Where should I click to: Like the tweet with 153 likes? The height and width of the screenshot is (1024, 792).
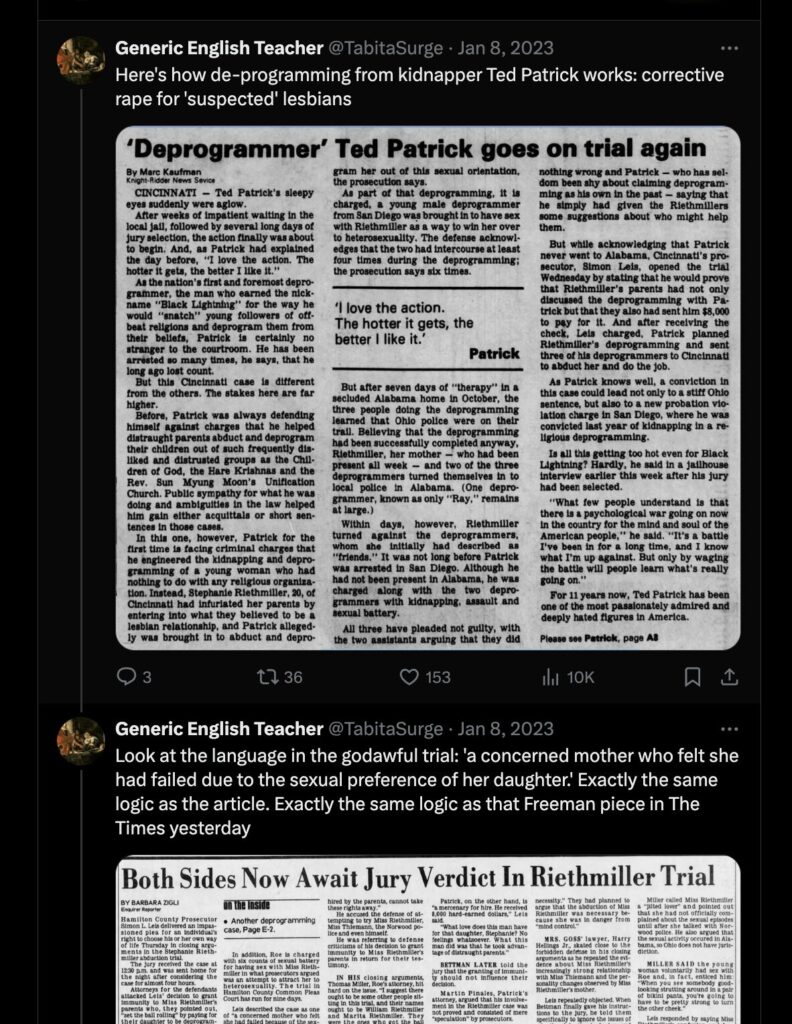point(407,677)
